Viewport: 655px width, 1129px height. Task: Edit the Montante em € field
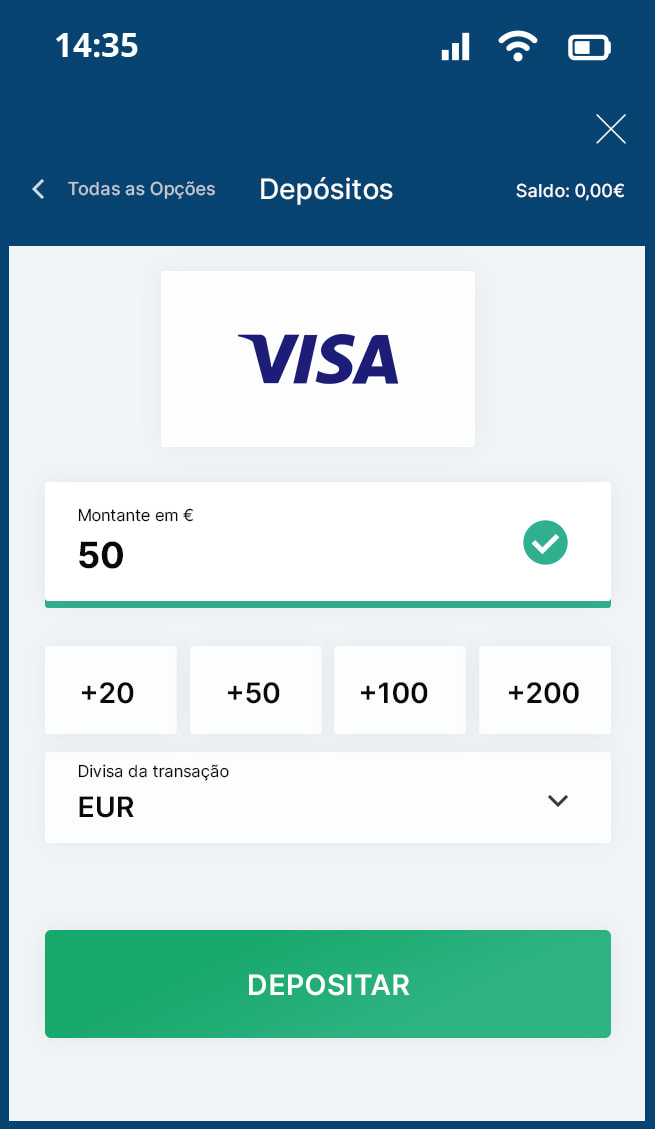point(290,545)
